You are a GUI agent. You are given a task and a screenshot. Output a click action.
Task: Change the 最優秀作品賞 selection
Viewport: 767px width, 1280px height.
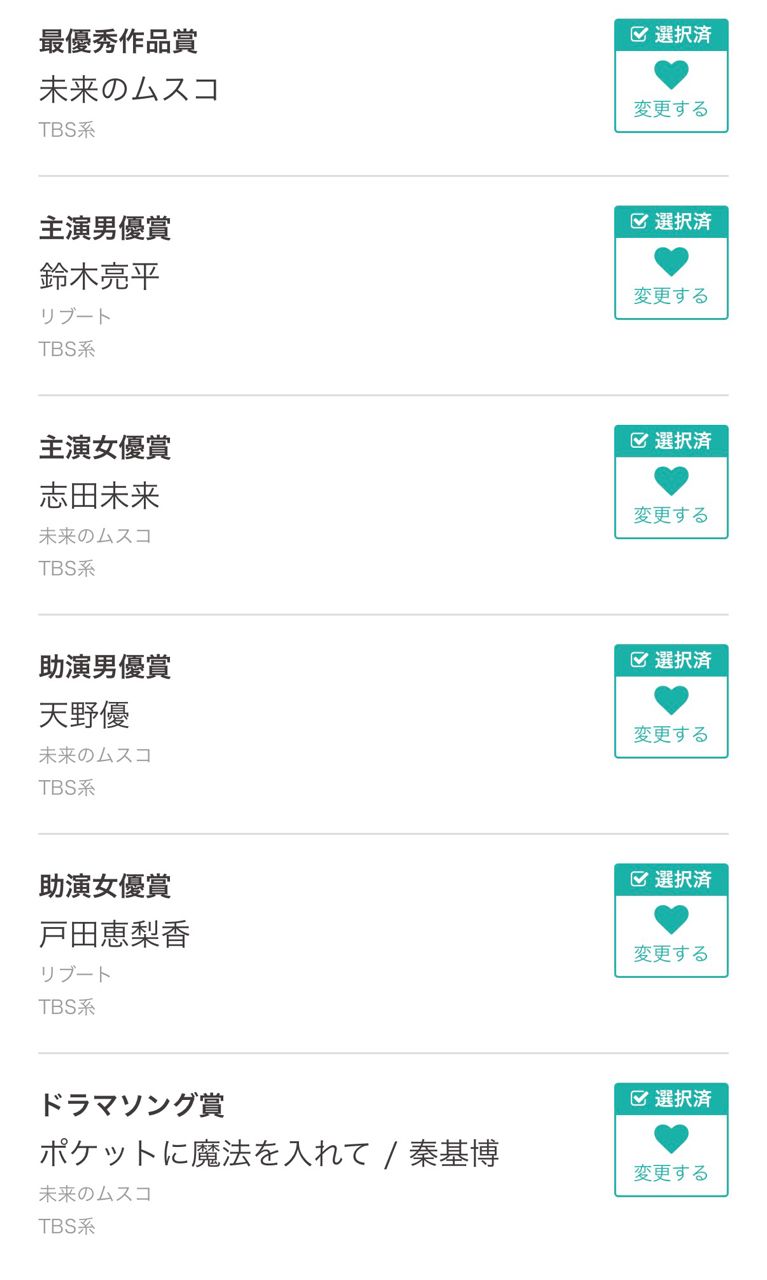(x=671, y=90)
